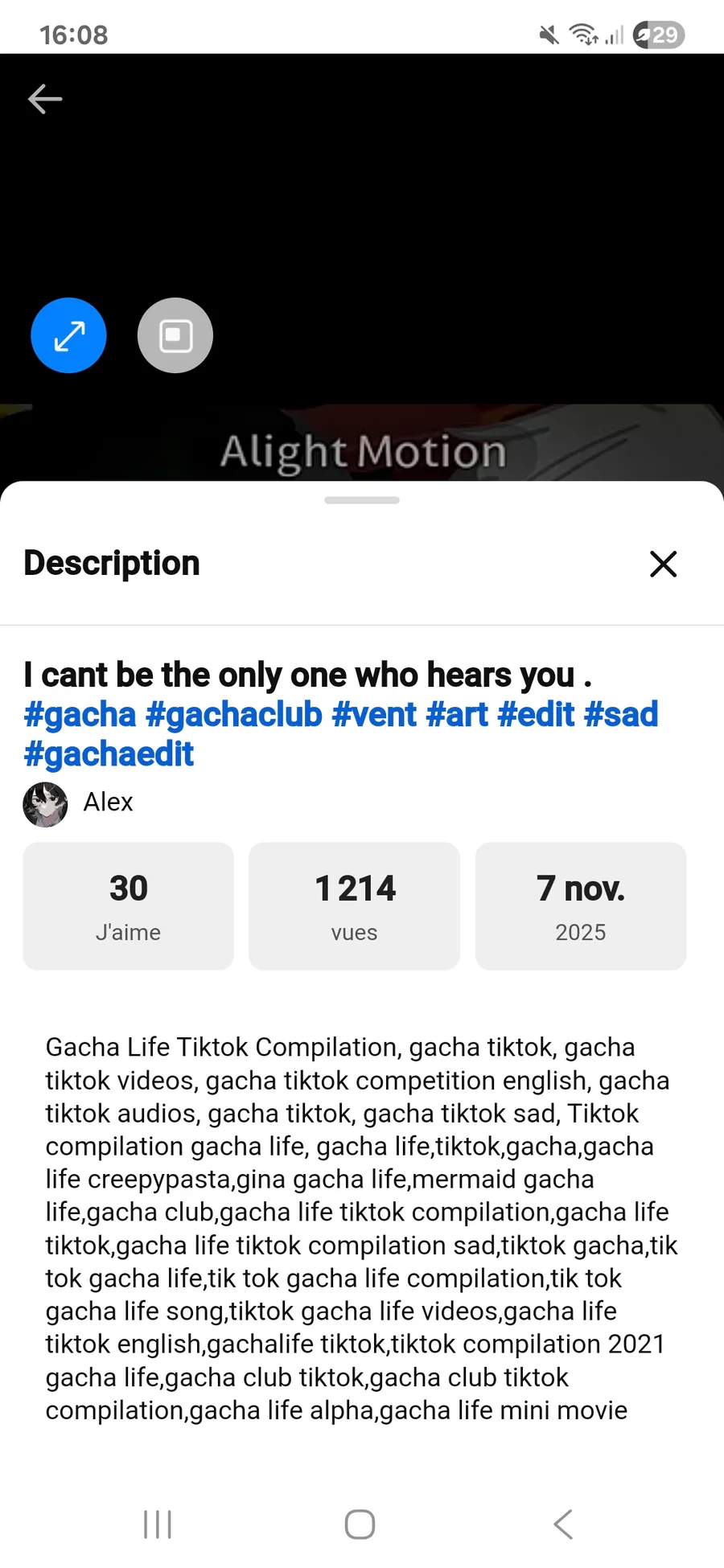Open the system recent apps view
The width and height of the screenshot is (724, 1568).
pyautogui.click(x=158, y=1524)
